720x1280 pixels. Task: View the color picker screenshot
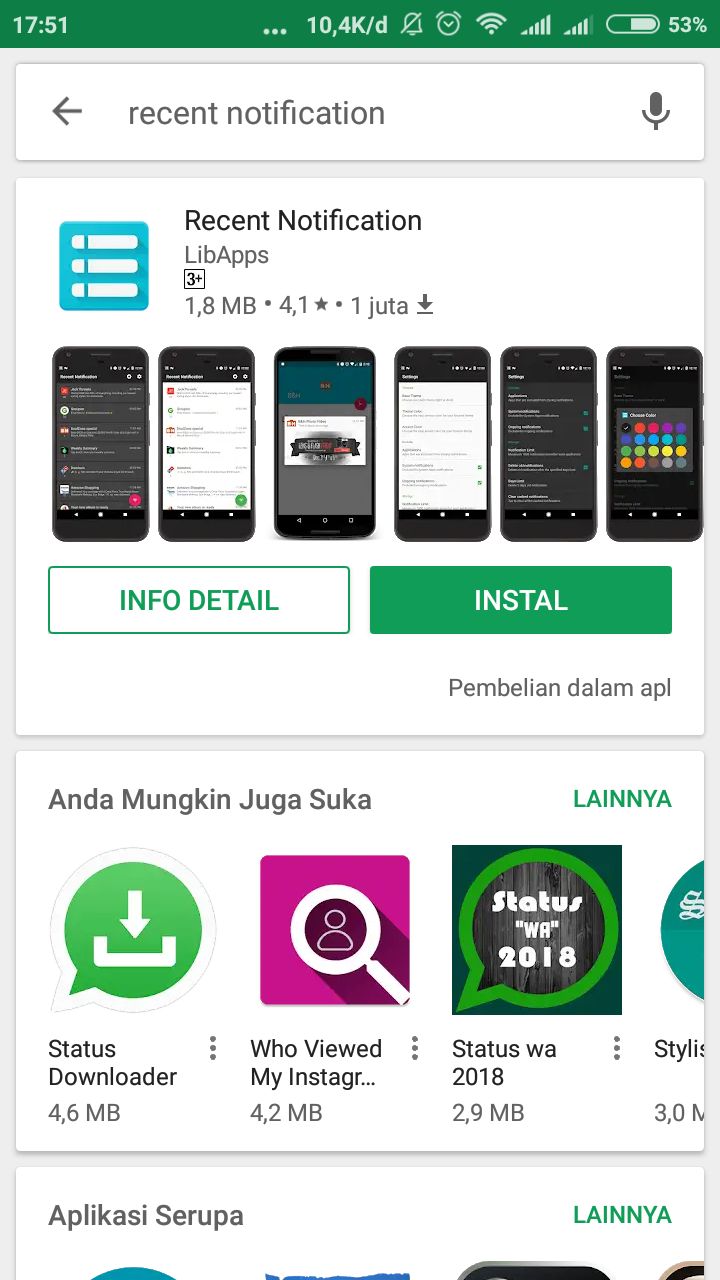[x=654, y=444]
